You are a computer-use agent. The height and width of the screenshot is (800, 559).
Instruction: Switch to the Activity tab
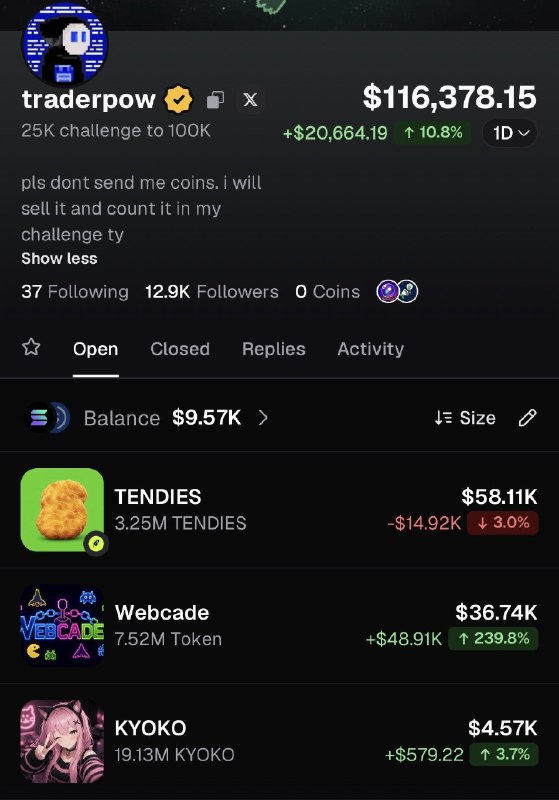coord(371,349)
